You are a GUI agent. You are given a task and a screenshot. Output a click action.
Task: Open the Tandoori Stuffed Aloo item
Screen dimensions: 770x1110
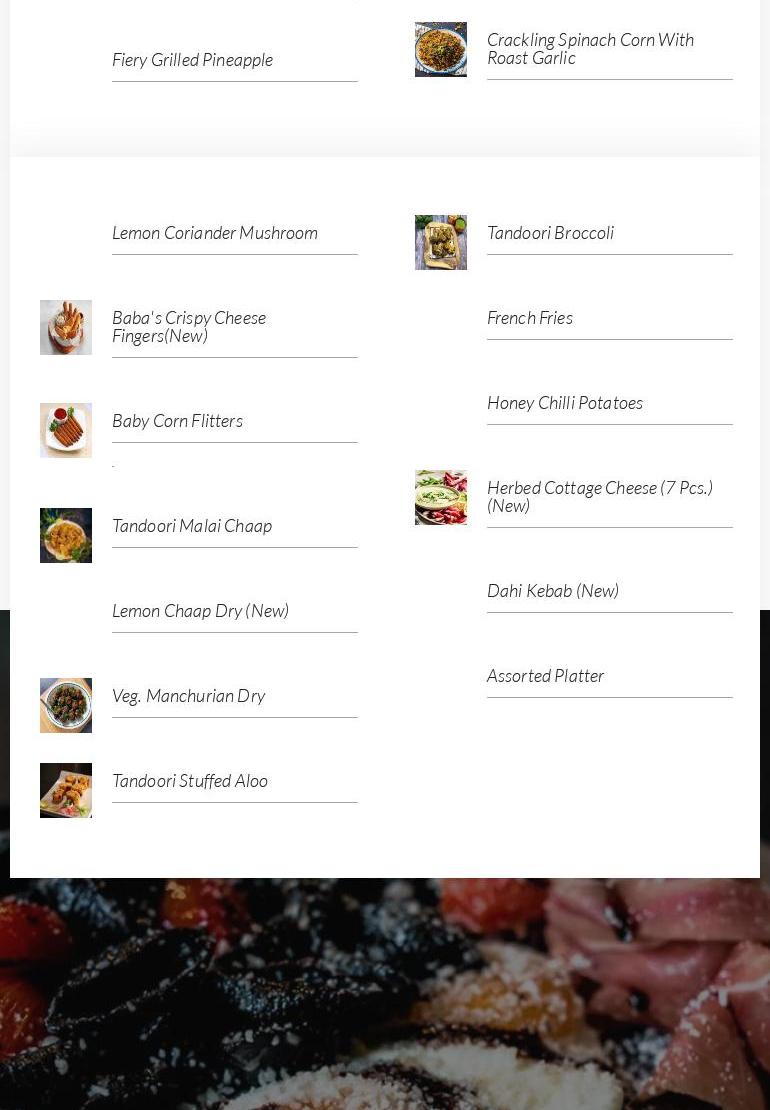pos(189,781)
